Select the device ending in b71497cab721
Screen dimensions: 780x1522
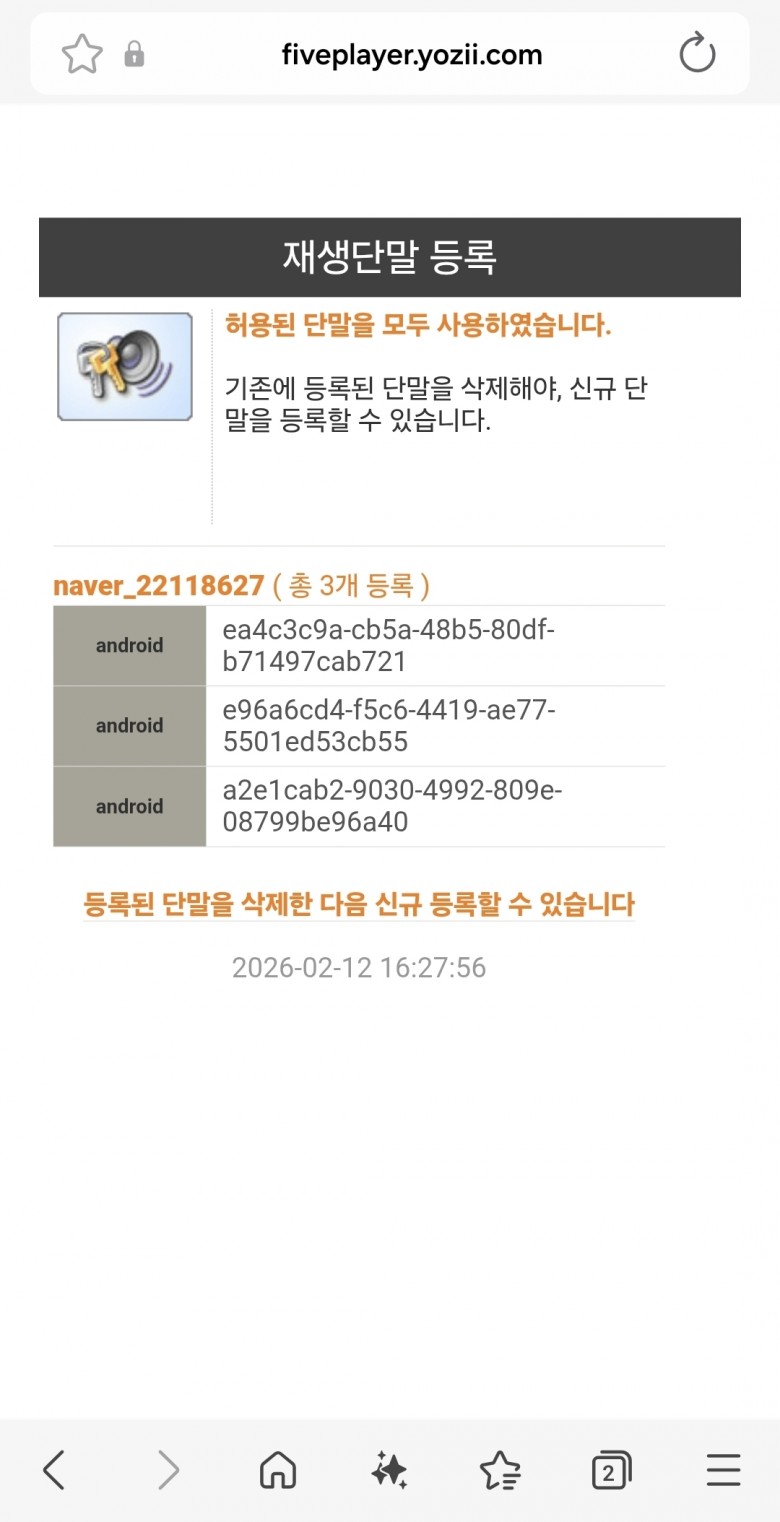coord(389,646)
